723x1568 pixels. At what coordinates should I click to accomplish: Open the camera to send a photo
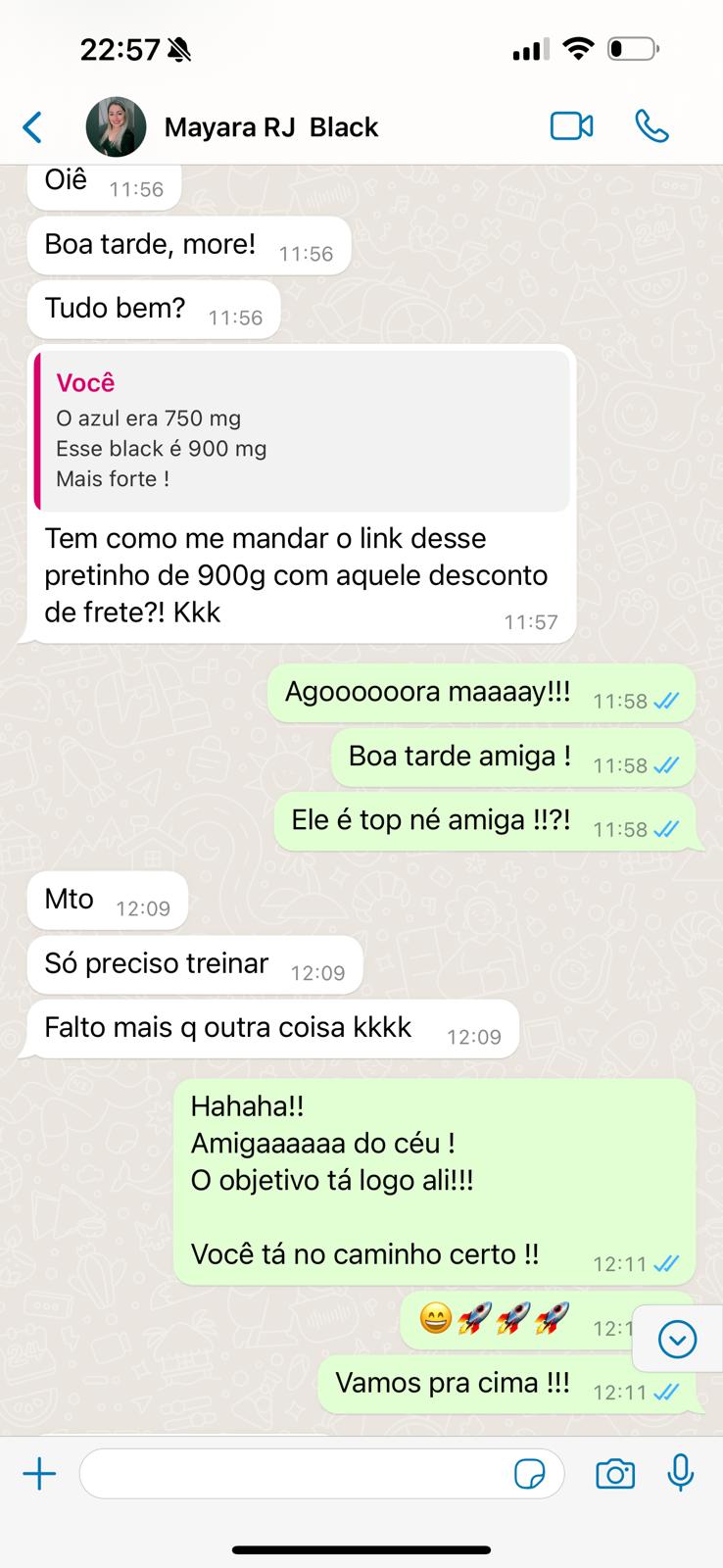coord(615,1473)
